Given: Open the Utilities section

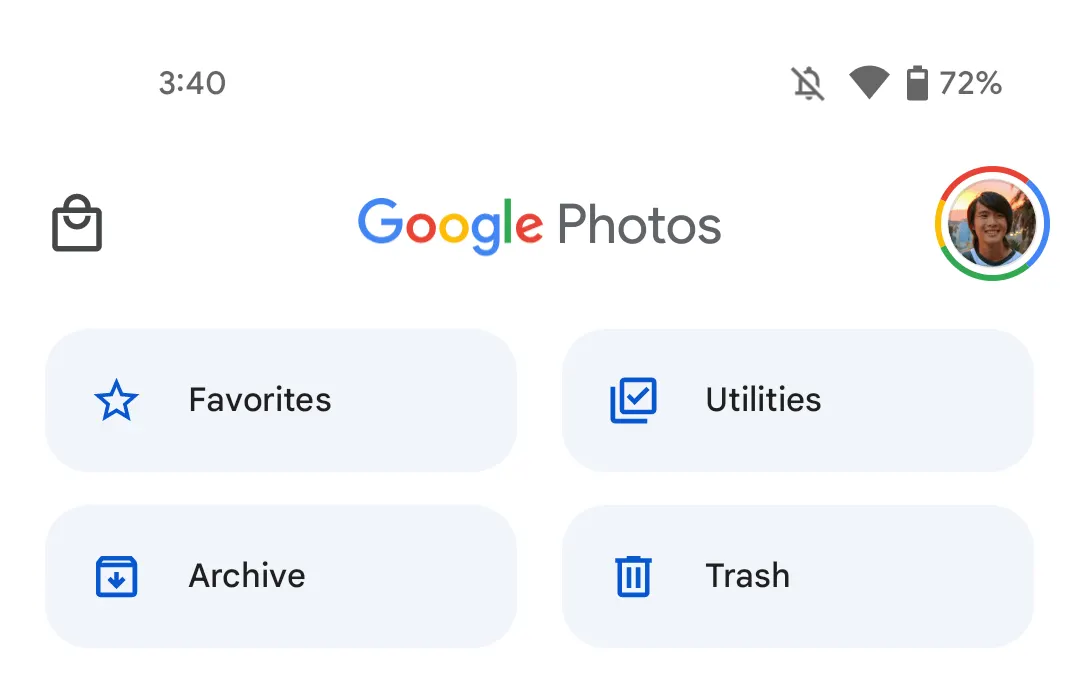Looking at the screenshot, I should tap(797, 400).
